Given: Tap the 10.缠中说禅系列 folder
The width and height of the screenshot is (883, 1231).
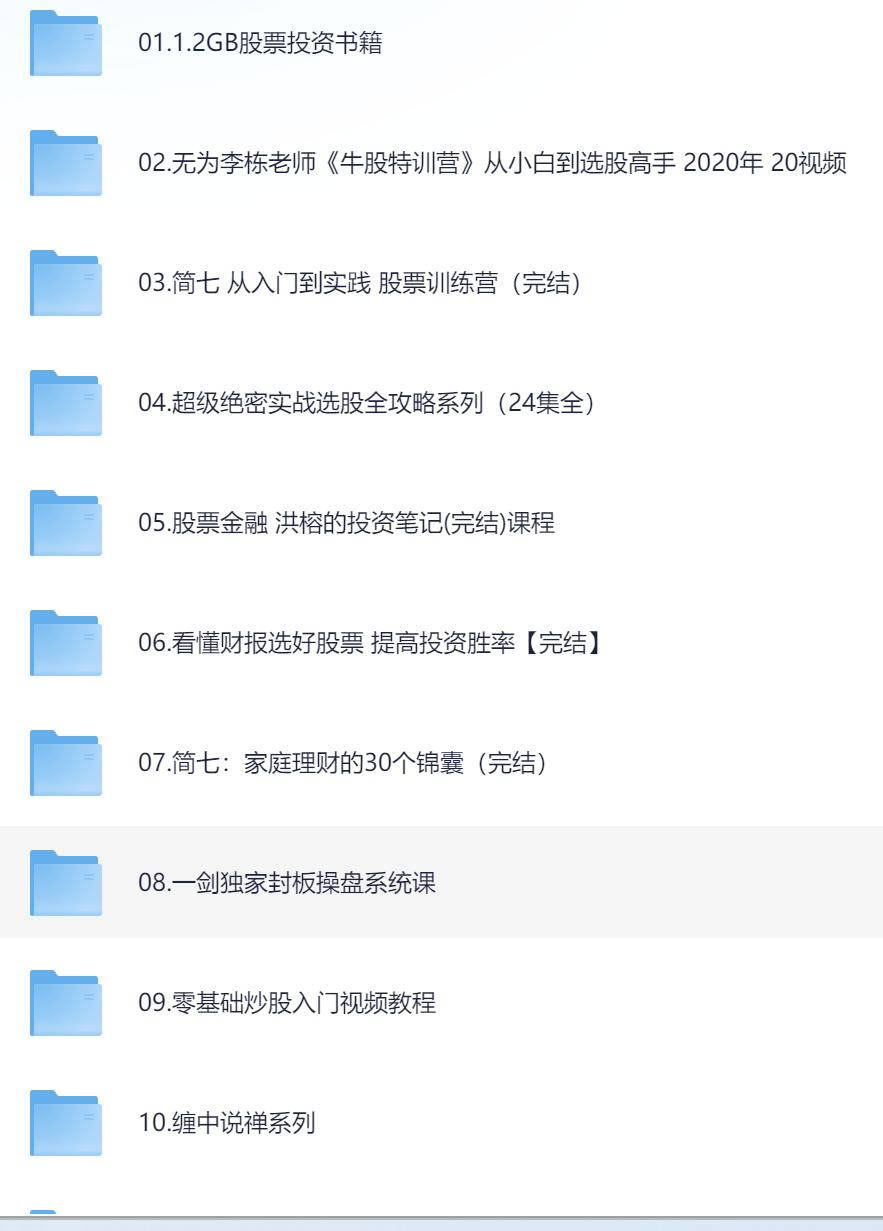Looking at the screenshot, I should click(227, 1124).
